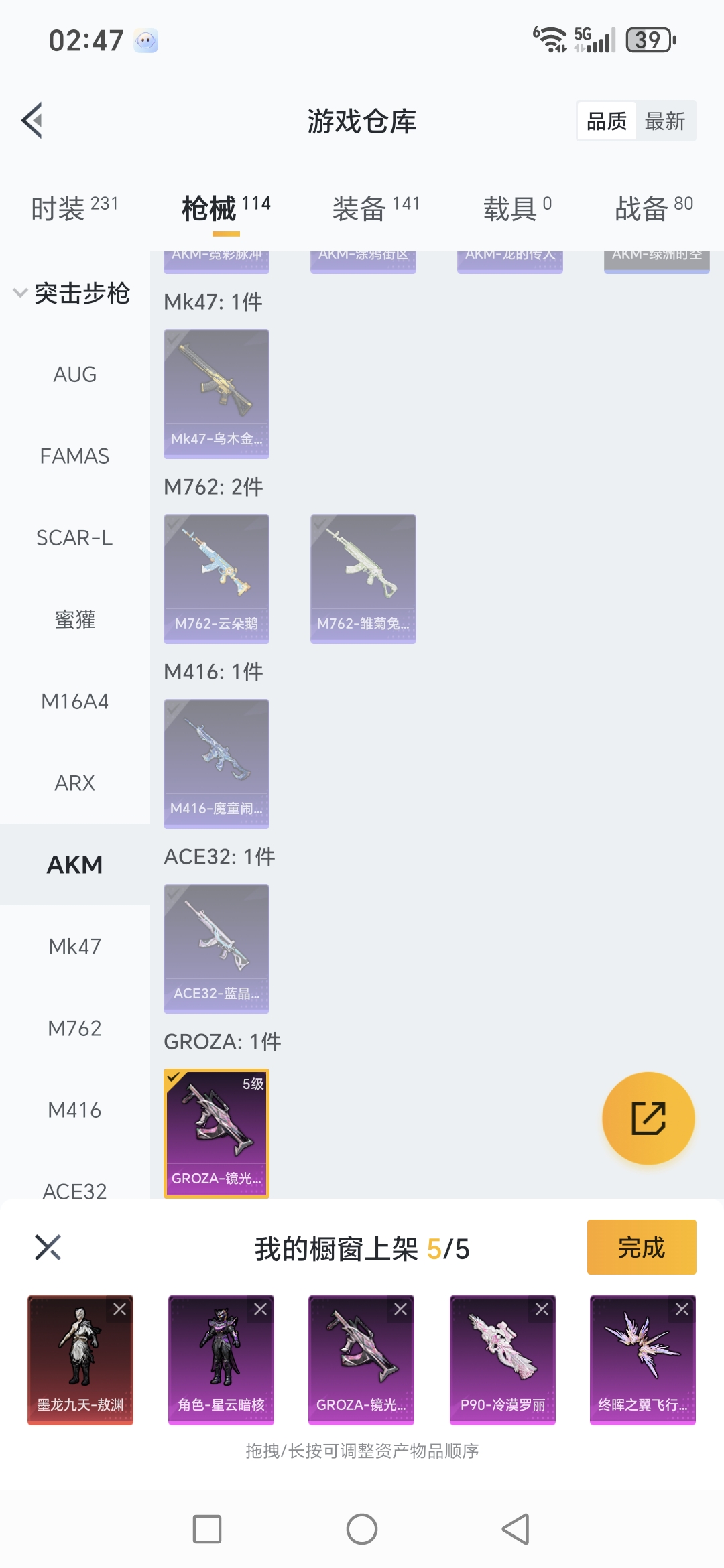Image resolution: width=724 pixels, height=1568 pixels.
Task: Tap the yellow share floating button
Action: [x=648, y=1118]
